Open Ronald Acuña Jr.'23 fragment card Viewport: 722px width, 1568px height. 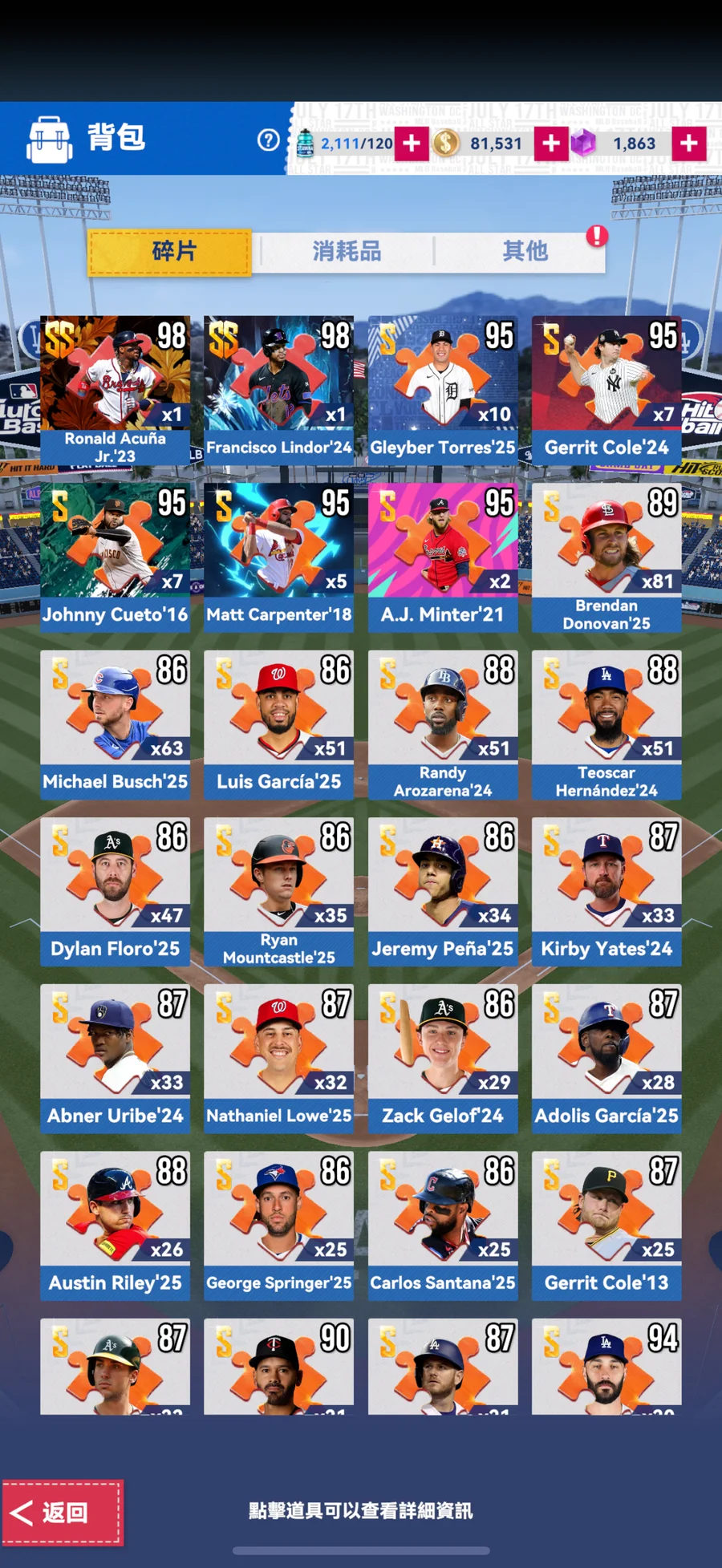[116, 390]
